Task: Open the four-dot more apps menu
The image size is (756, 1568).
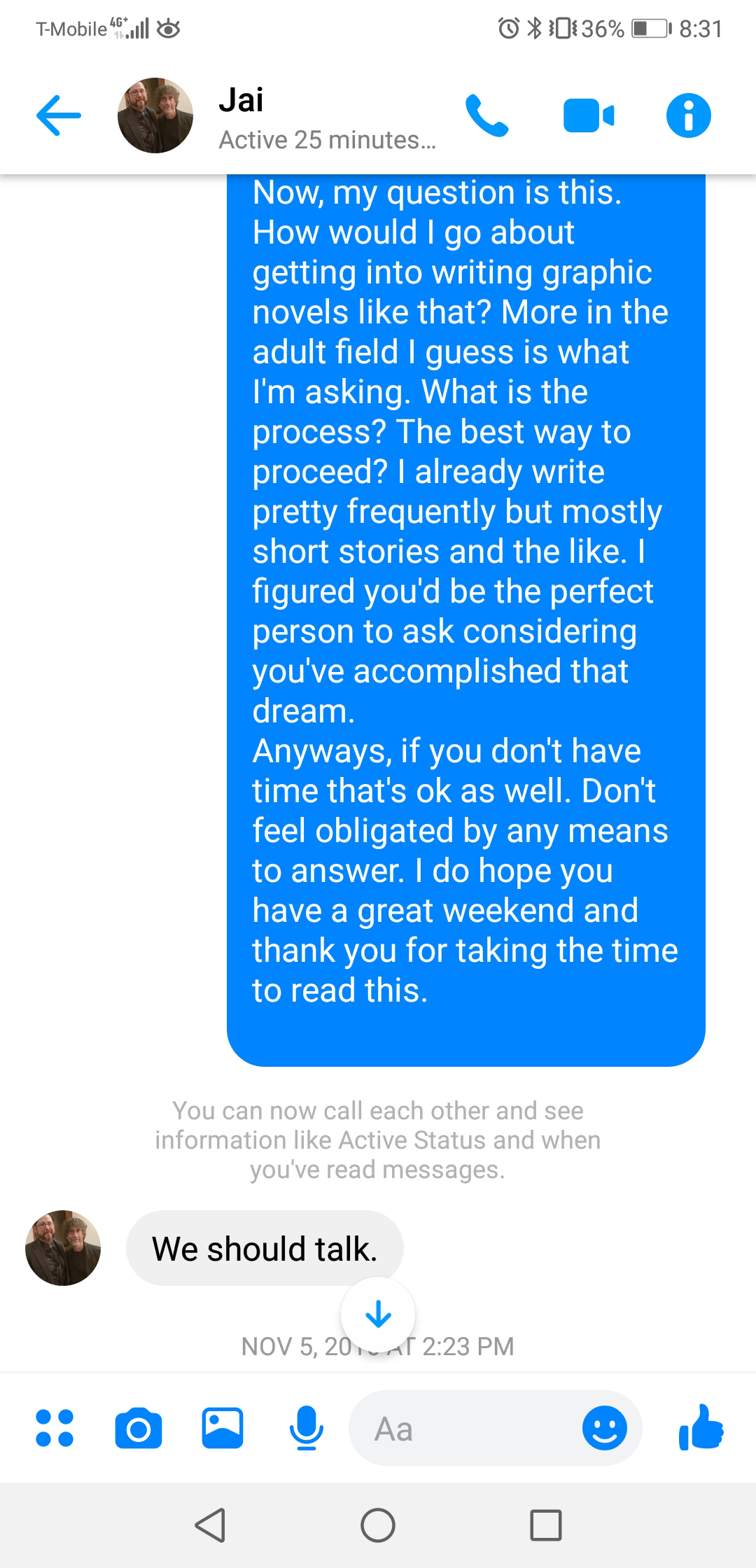Action: (55, 1428)
